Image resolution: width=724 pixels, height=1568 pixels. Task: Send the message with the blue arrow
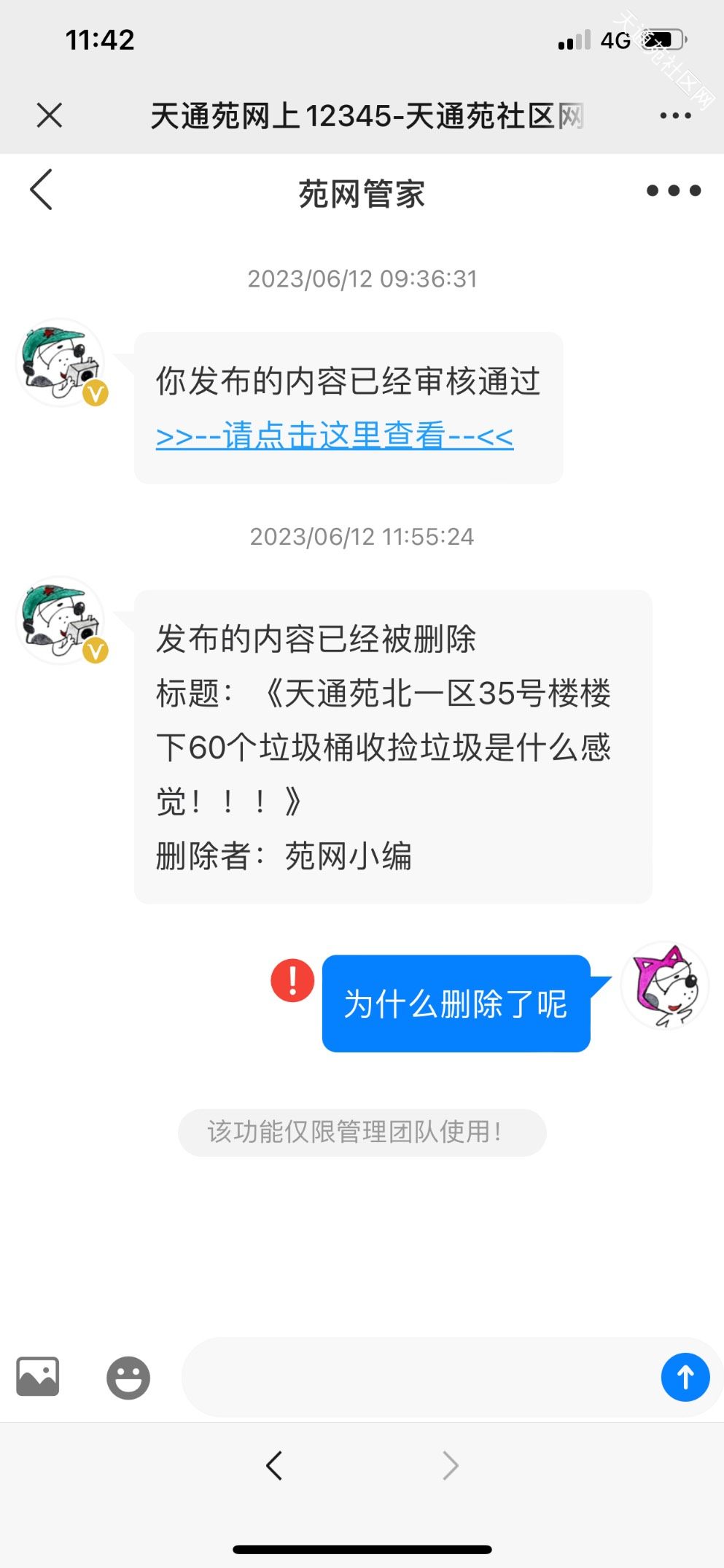point(685,1377)
